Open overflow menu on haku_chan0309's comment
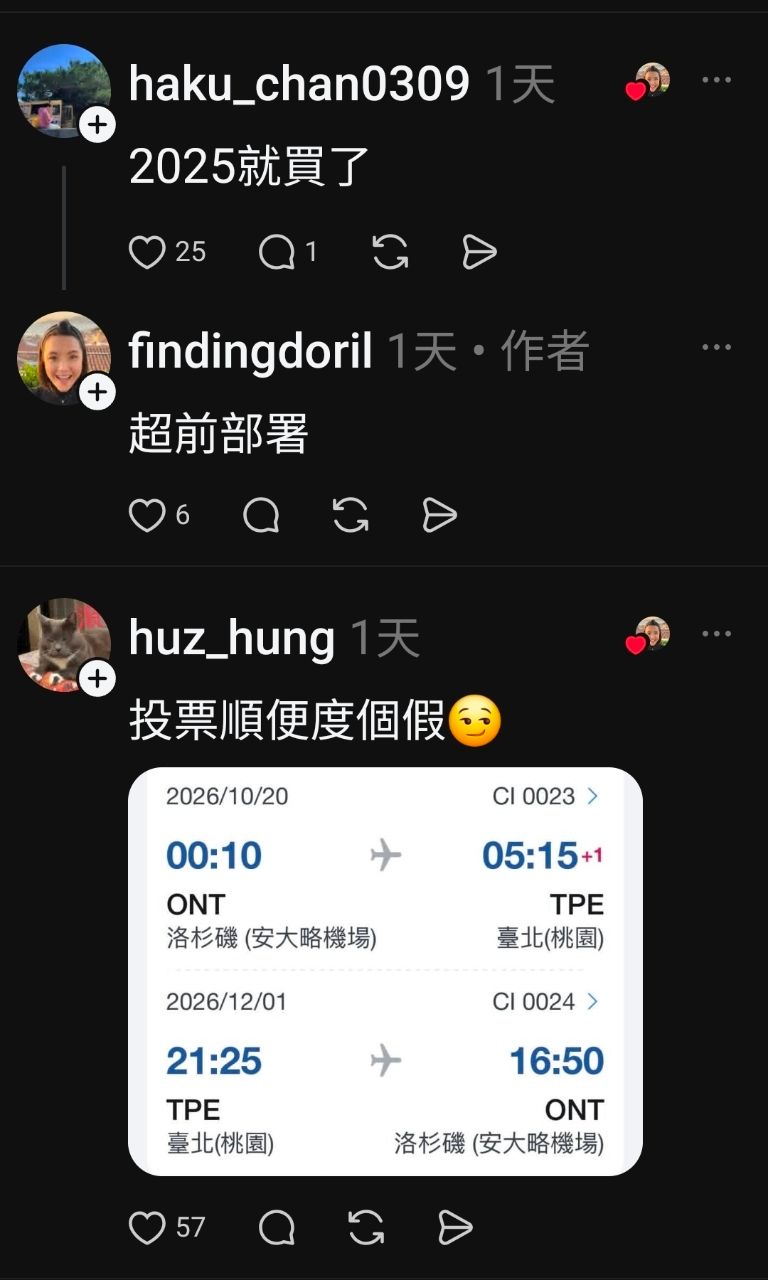Screen dimensions: 768x1280 click(x=716, y=81)
